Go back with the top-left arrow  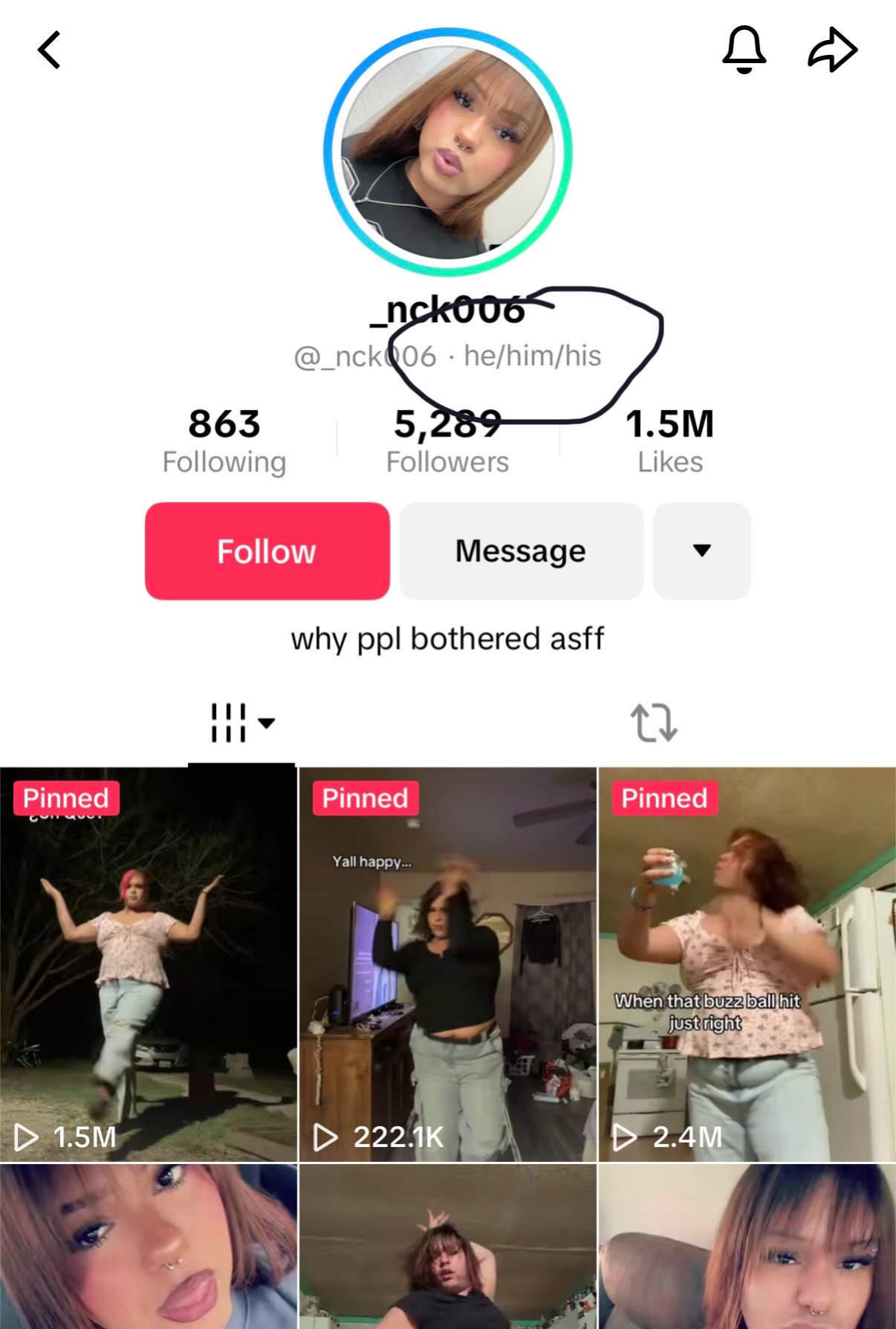(49, 51)
